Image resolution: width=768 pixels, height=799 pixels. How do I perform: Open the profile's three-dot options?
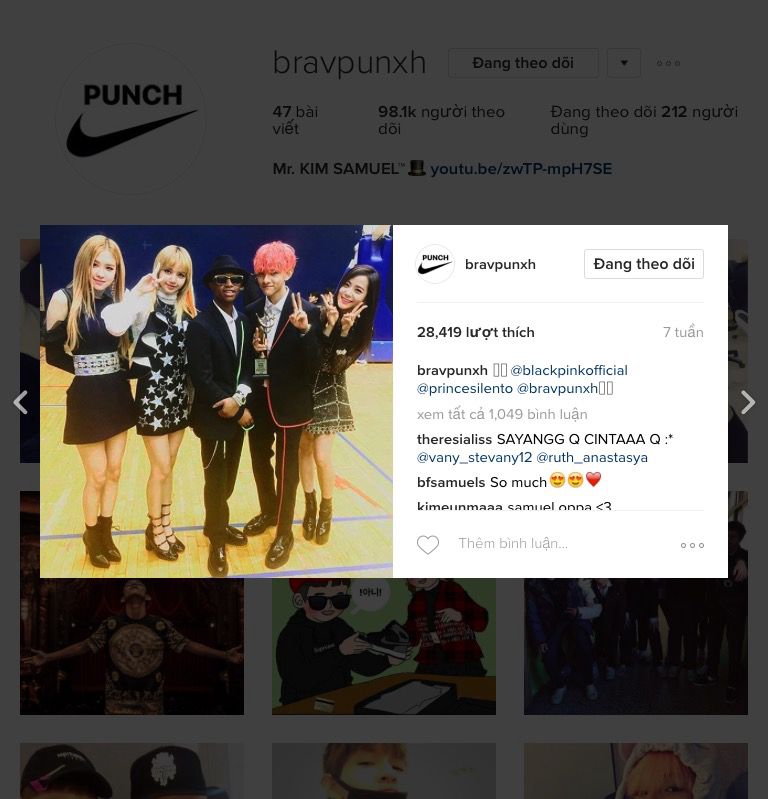click(668, 63)
